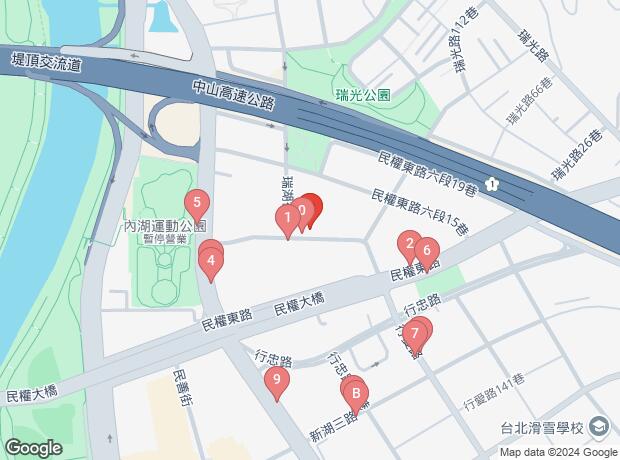Tap map marker number 6
The width and height of the screenshot is (620, 460).
click(x=427, y=251)
